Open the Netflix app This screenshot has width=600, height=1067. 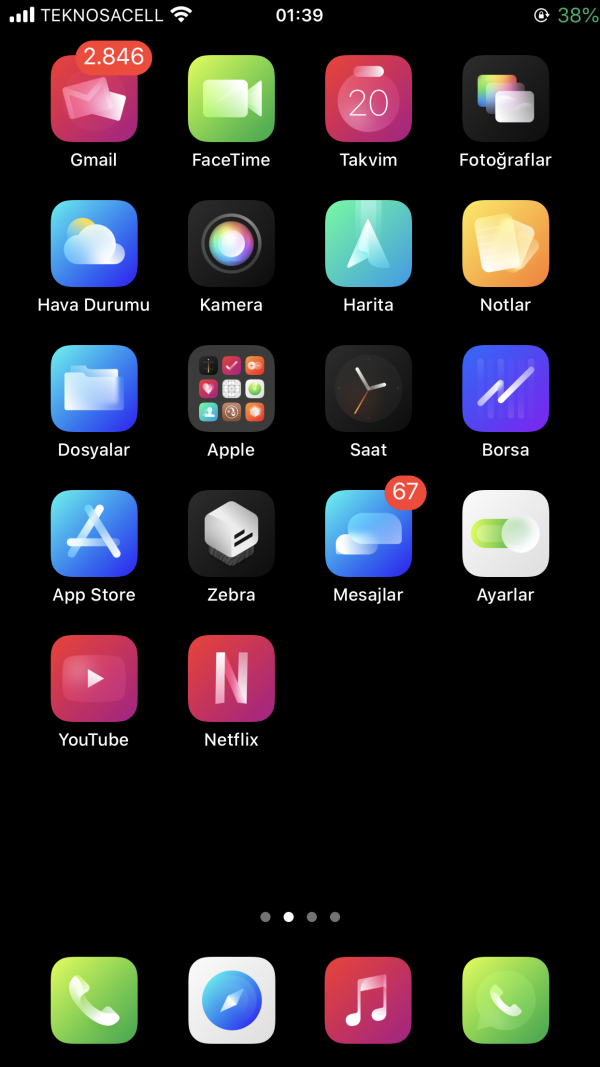click(x=231, y=679)
